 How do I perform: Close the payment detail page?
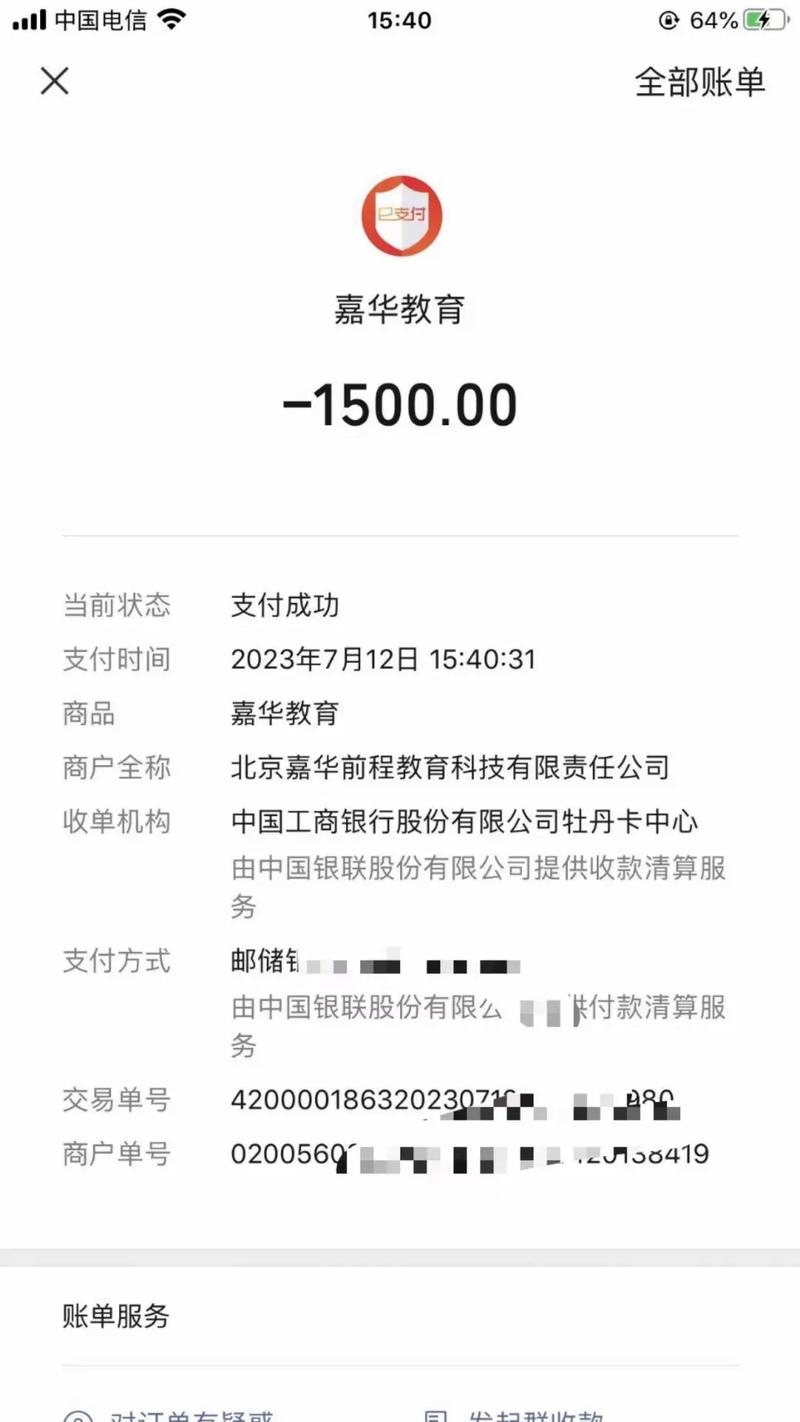[x=54, y=81]
